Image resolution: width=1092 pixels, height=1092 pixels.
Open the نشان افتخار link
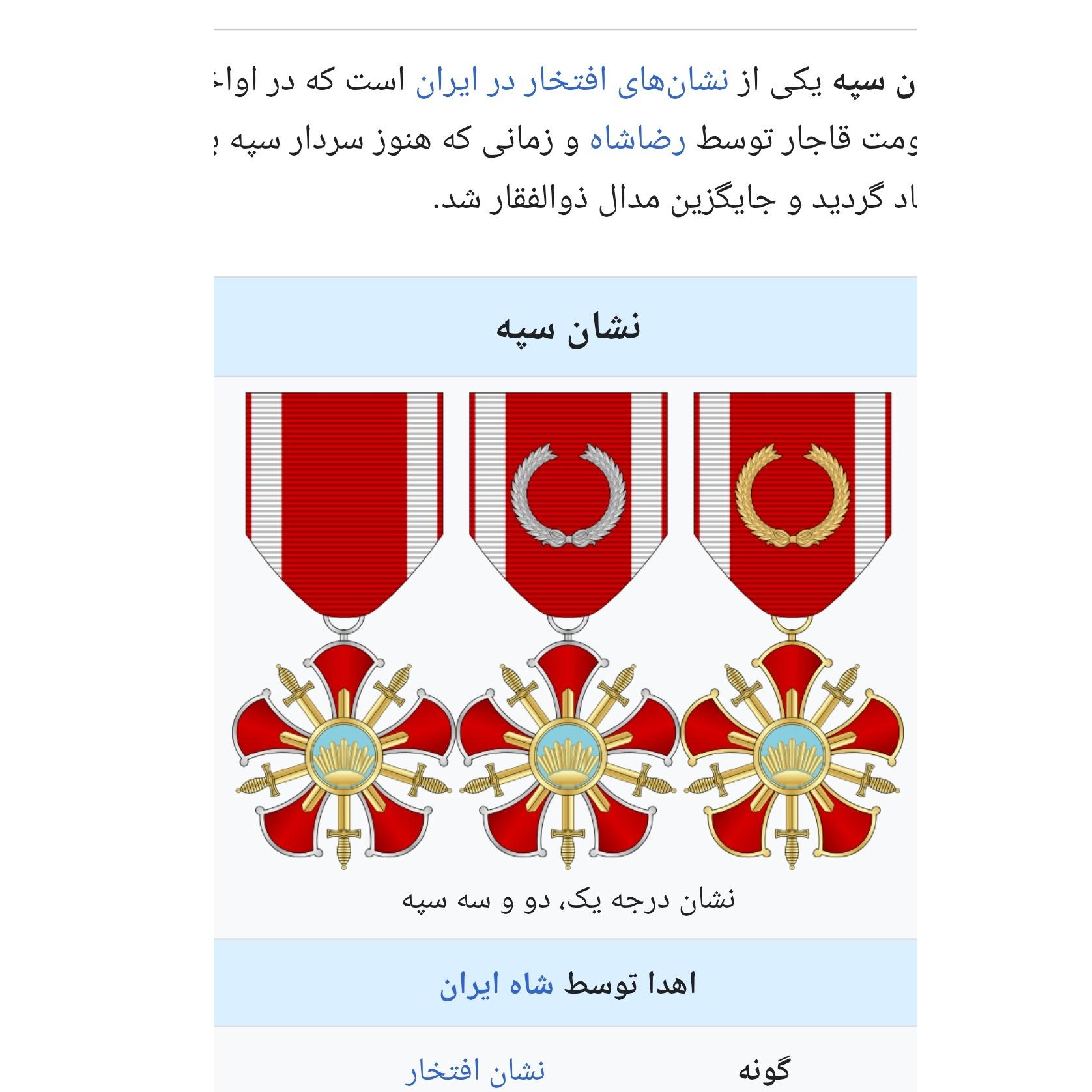click(x=474, y=1071)
